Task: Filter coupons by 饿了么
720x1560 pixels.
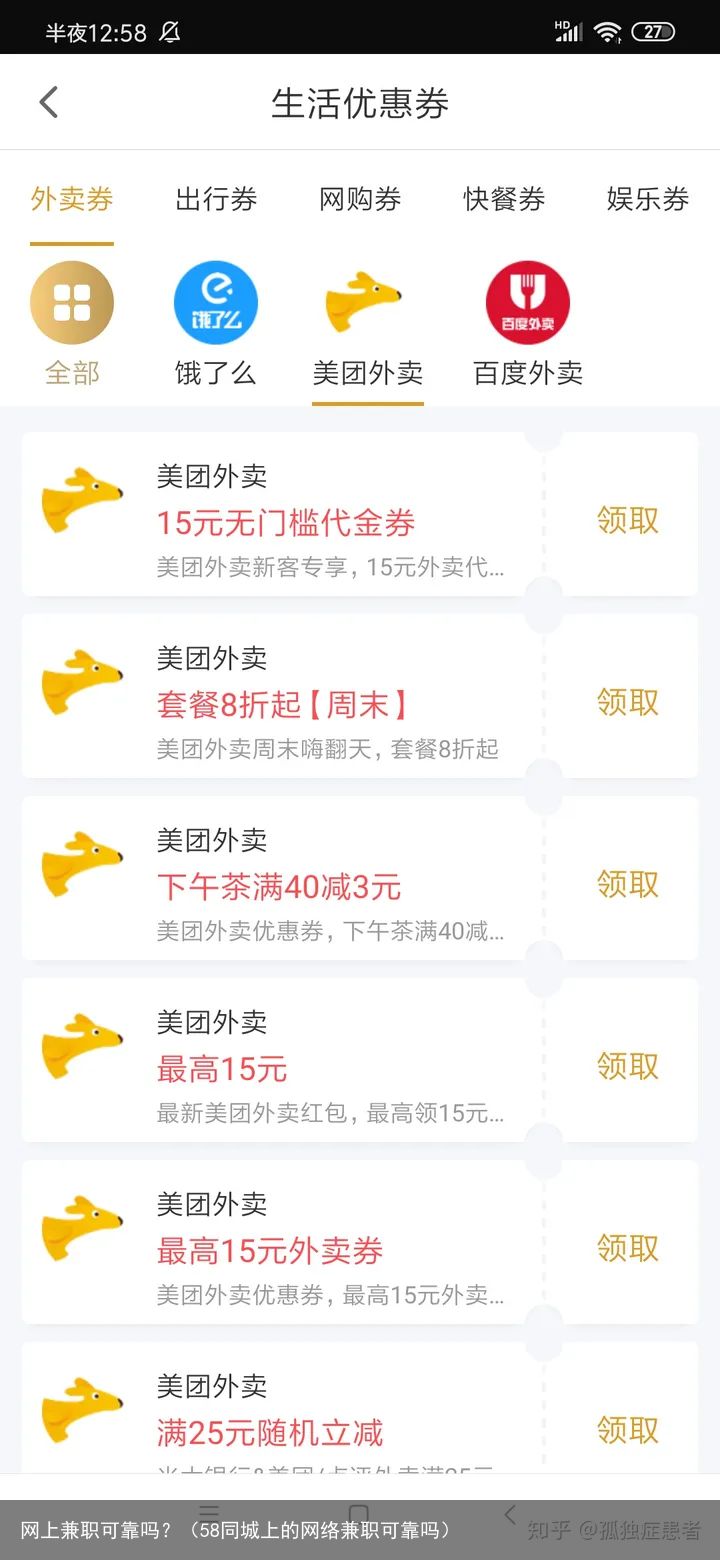Action: coord(216,325)
